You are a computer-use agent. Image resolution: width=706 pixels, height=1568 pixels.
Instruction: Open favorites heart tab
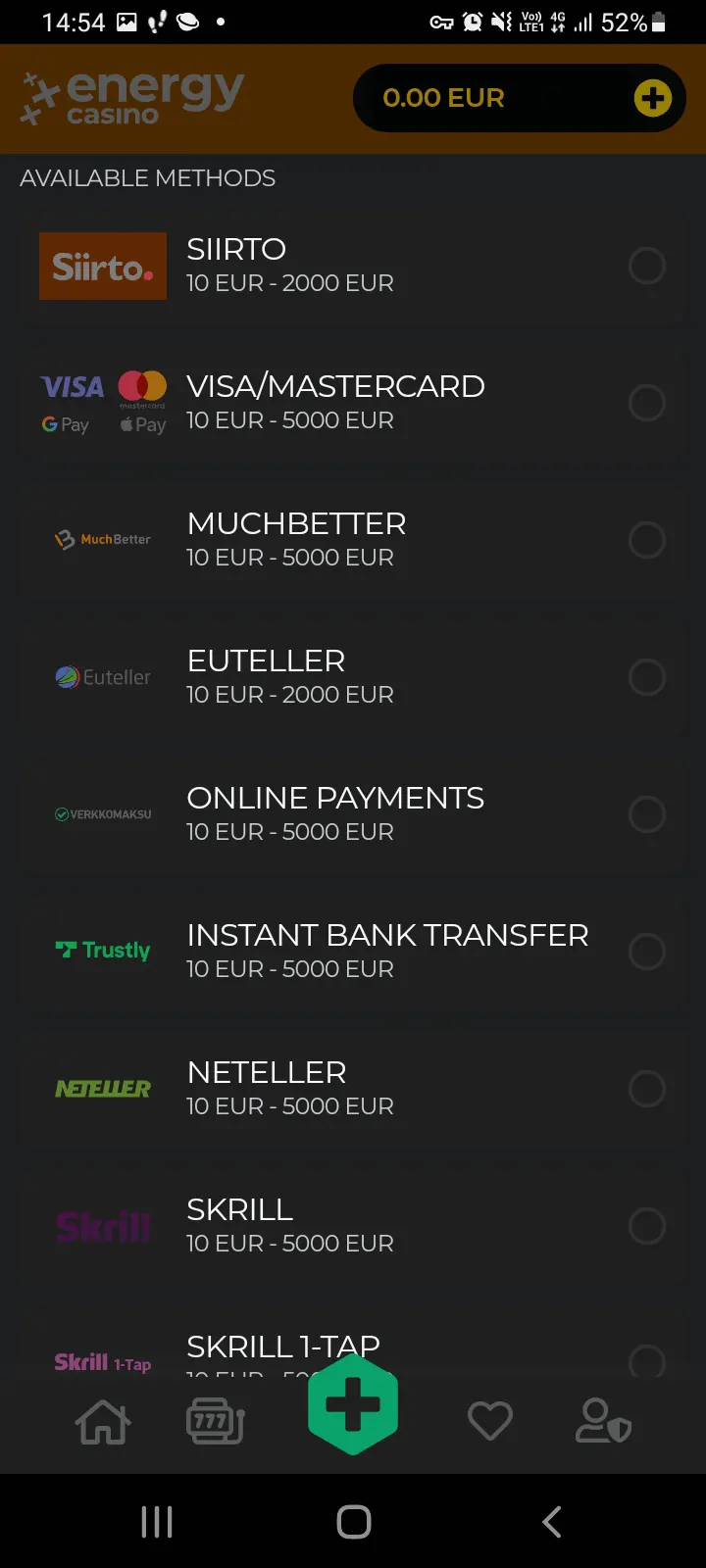490,1421
